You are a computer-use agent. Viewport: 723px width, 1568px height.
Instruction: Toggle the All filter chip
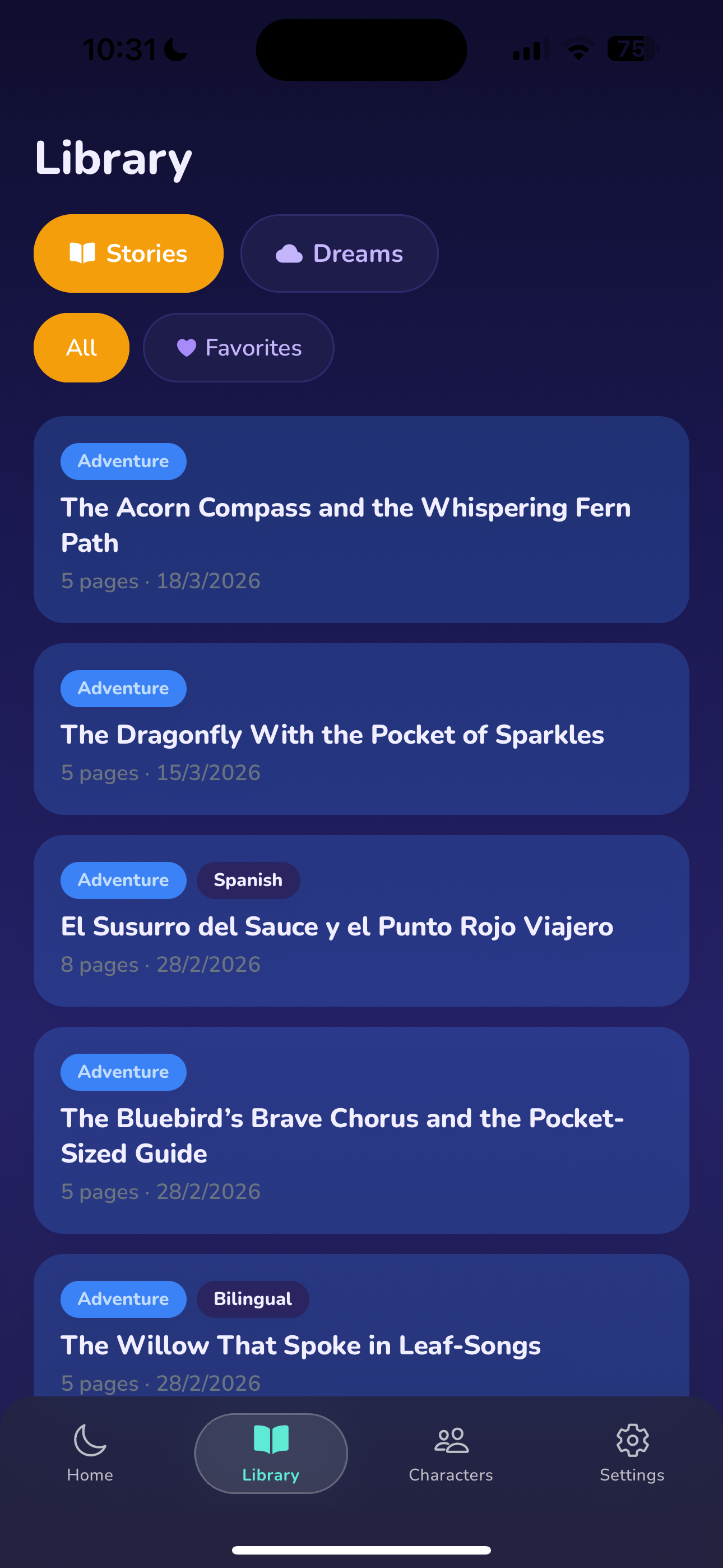pos(81,347)
